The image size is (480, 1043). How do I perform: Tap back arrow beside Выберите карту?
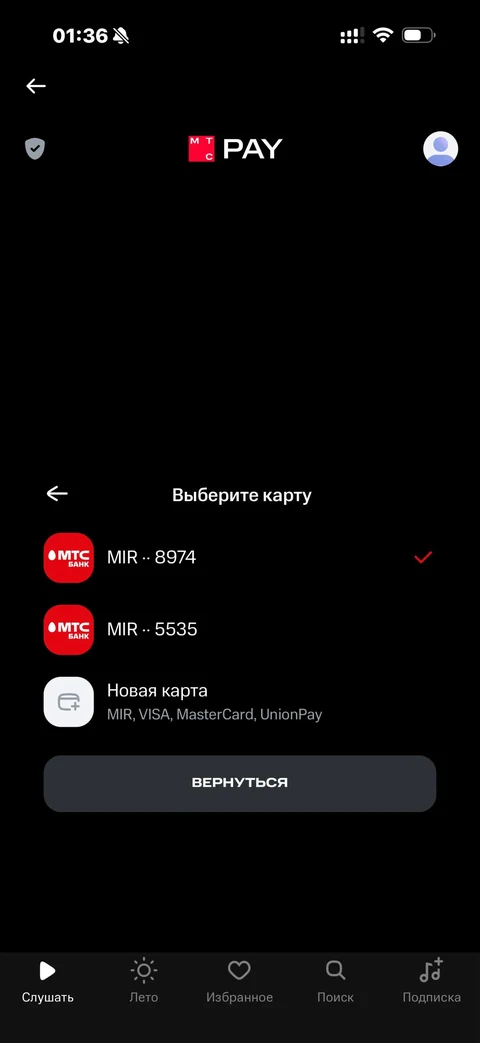57,493
